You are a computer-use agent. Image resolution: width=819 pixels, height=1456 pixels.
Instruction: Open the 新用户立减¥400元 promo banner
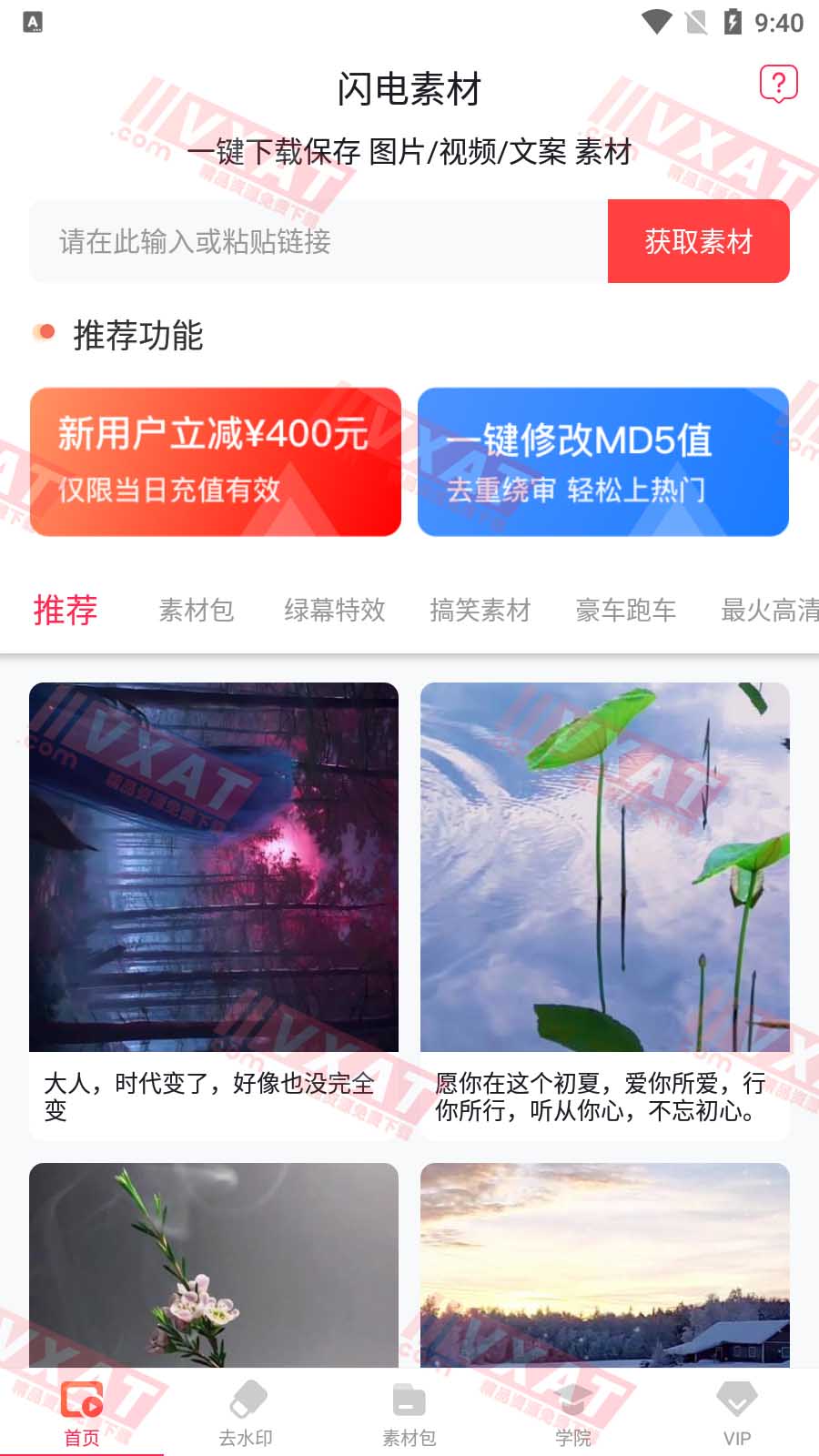click(x=215, y=461)
